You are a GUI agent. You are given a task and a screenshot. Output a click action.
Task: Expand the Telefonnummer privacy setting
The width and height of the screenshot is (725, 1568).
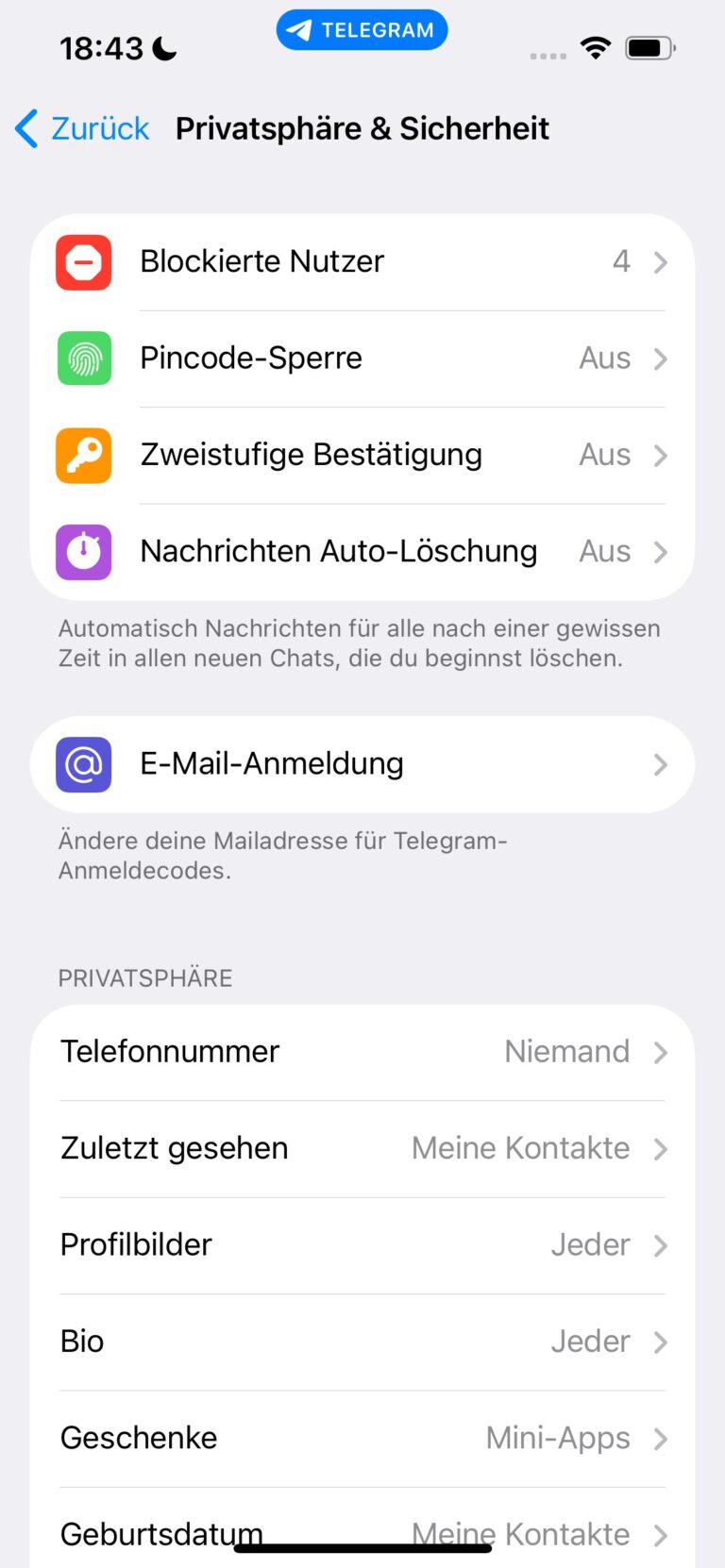click(362, 1052)
